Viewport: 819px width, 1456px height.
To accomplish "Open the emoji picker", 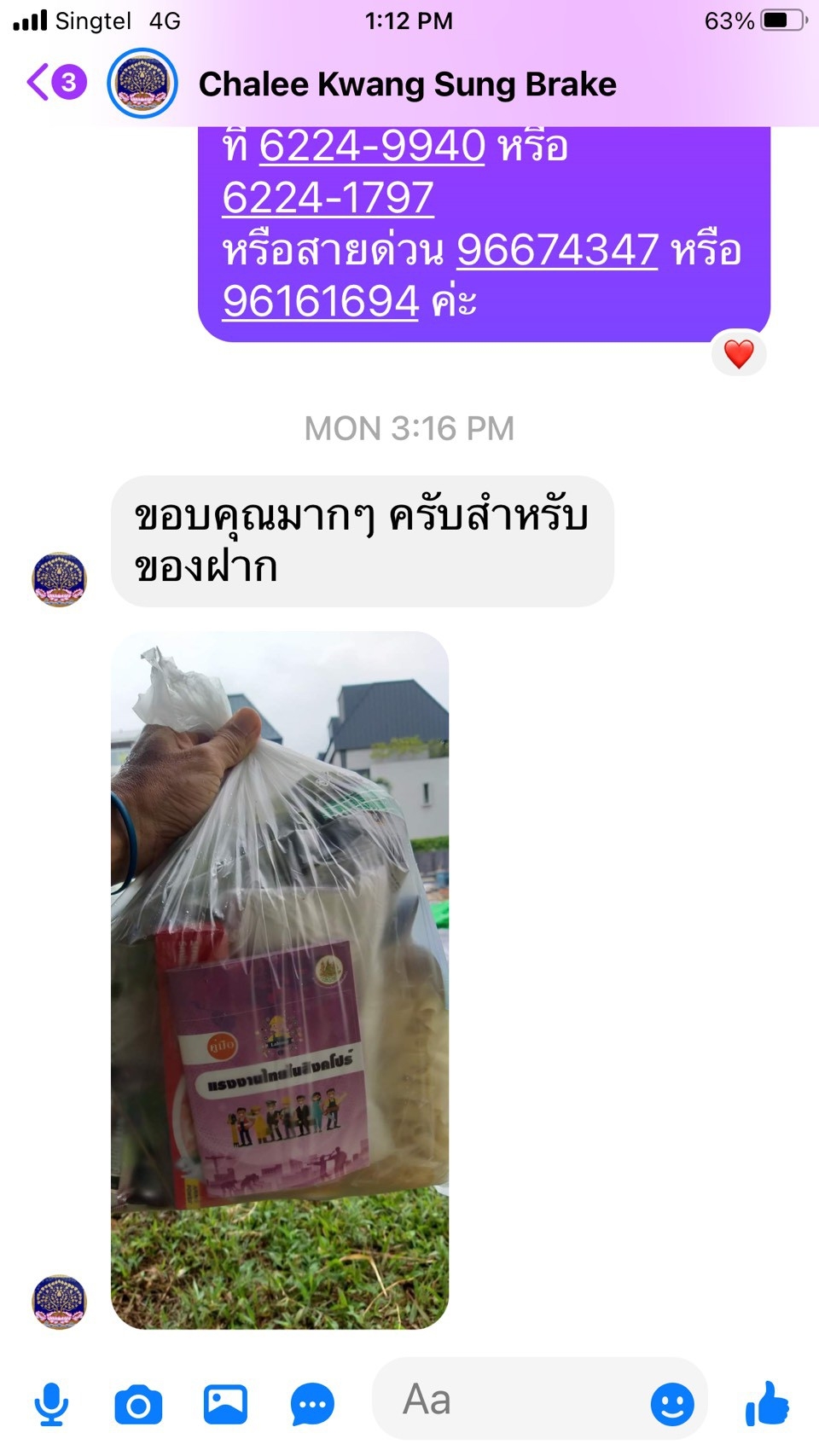I will coord(672,1404).
